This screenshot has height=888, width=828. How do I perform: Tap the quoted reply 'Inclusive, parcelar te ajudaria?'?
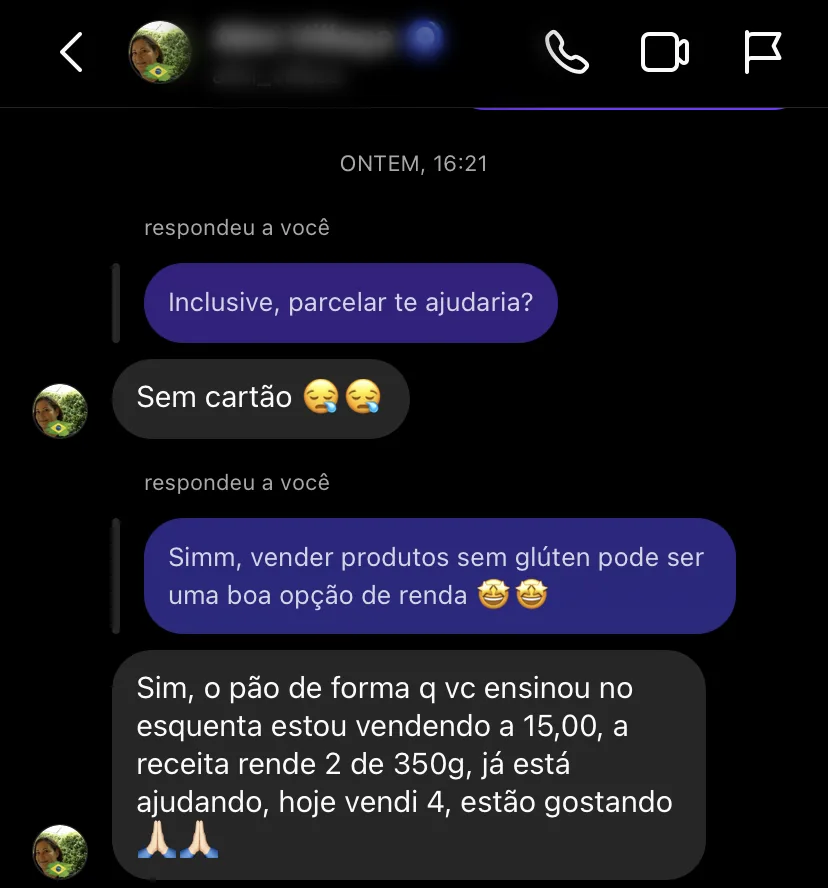(x=350, y=302)
